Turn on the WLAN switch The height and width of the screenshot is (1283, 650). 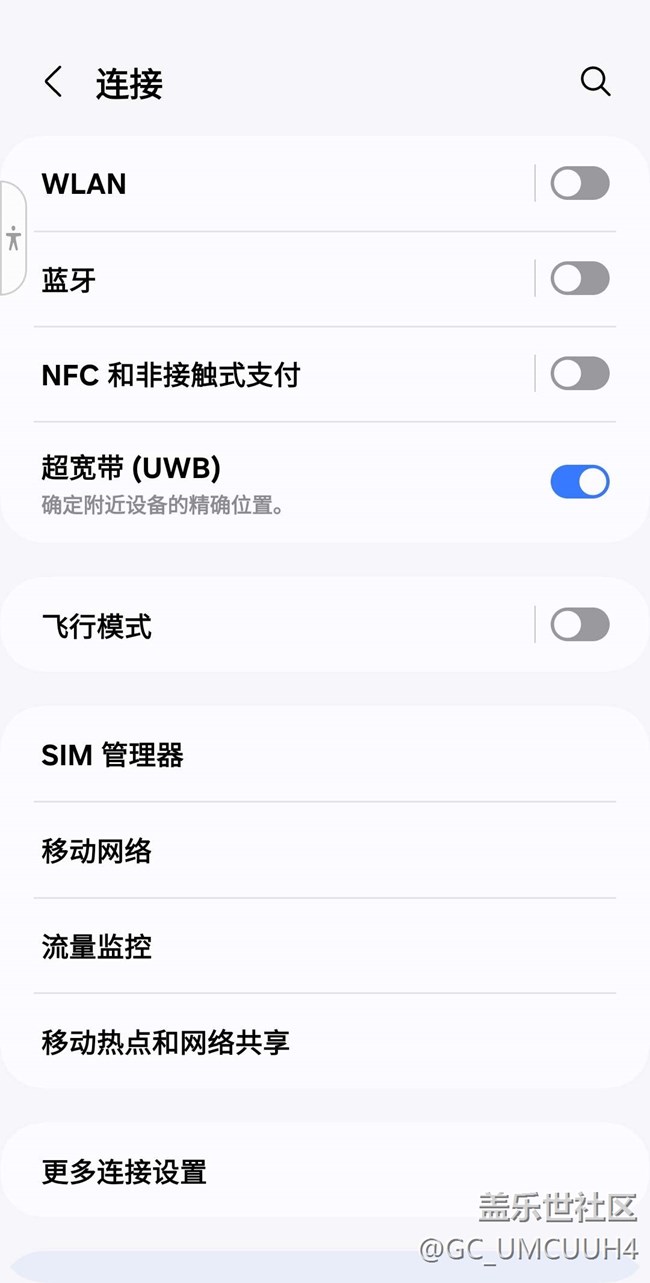pos(580,184)
